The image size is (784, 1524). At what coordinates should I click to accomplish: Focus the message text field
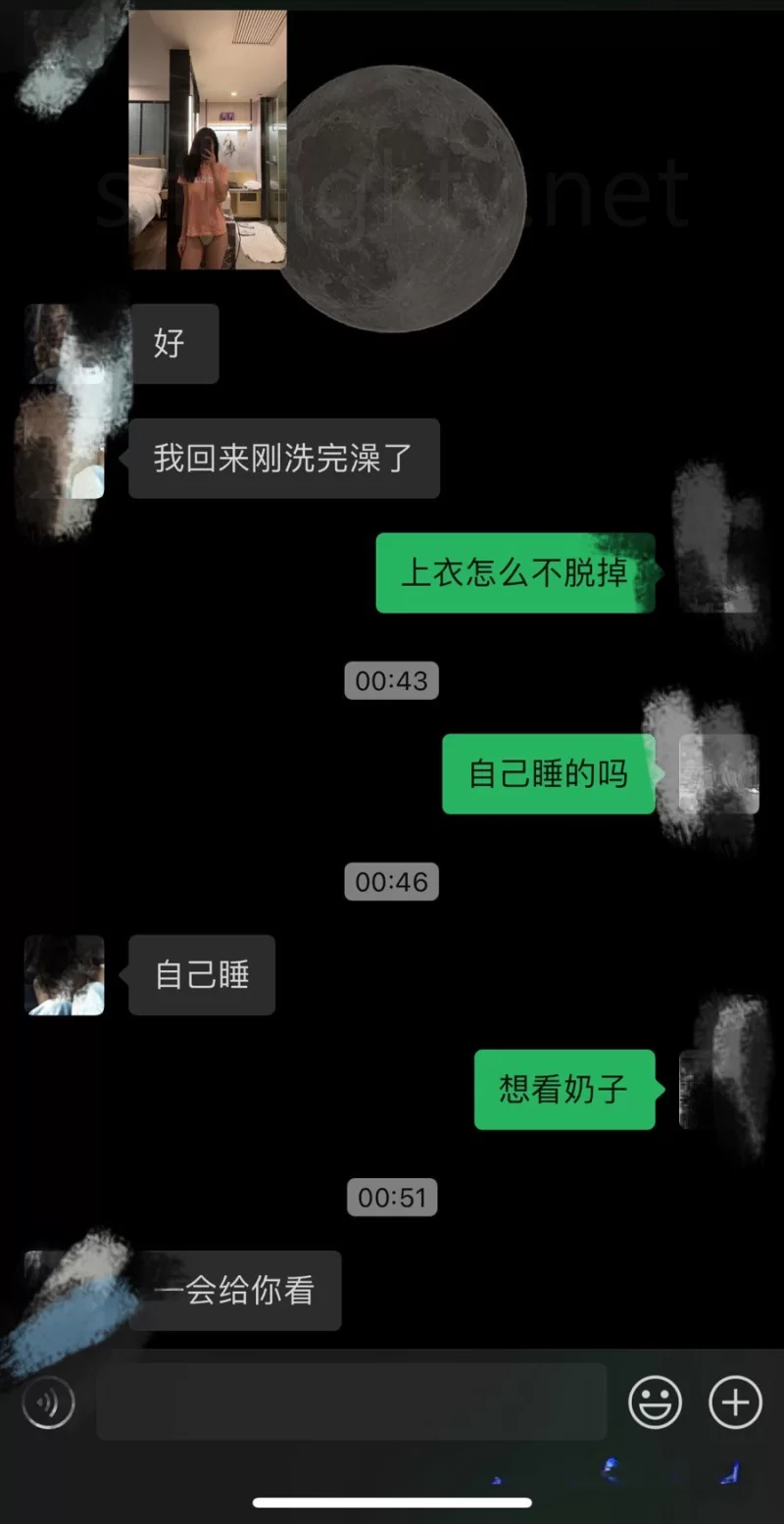(x=351, y=1403)
